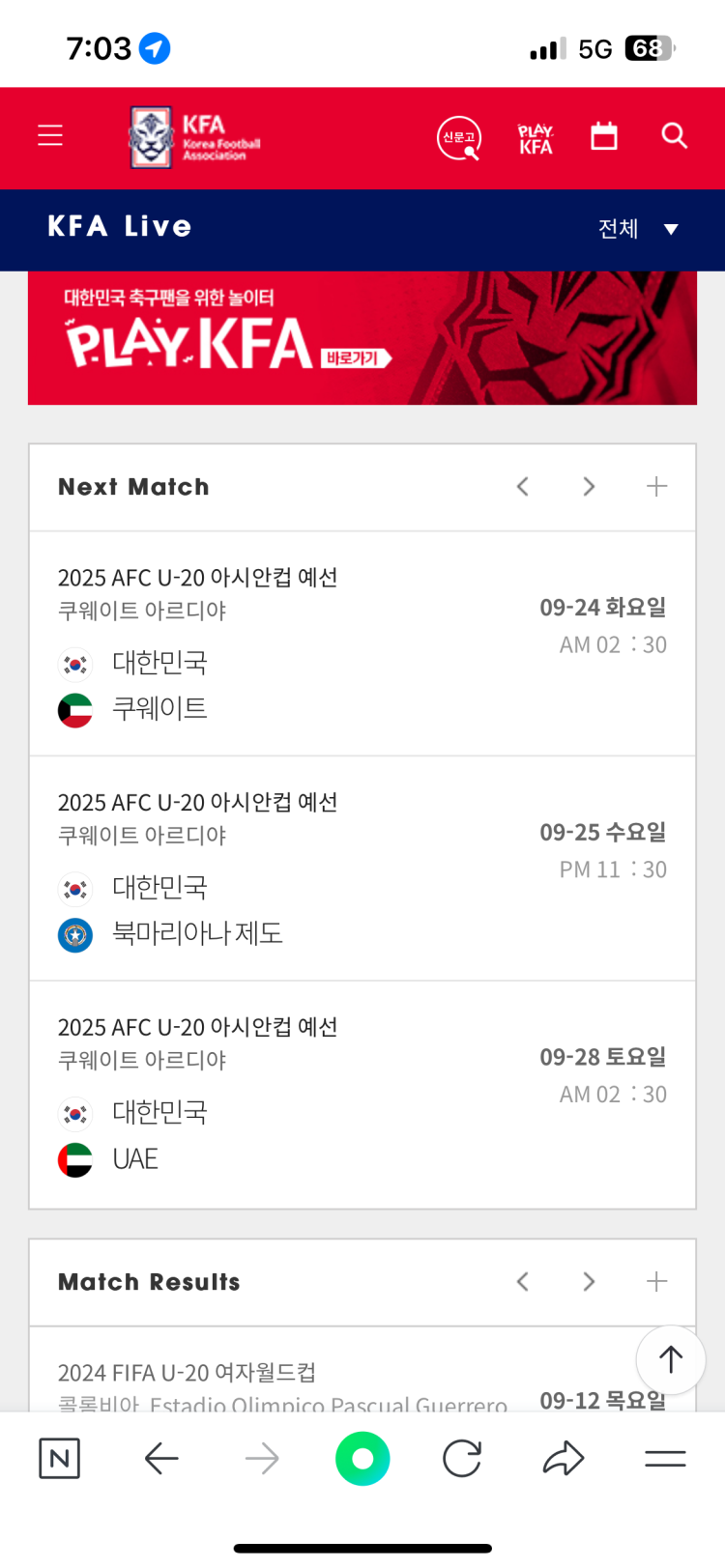The image size is (725, 1568).
Task: Expand the Match Results section with plus
Action: [x=656, y=1282]
